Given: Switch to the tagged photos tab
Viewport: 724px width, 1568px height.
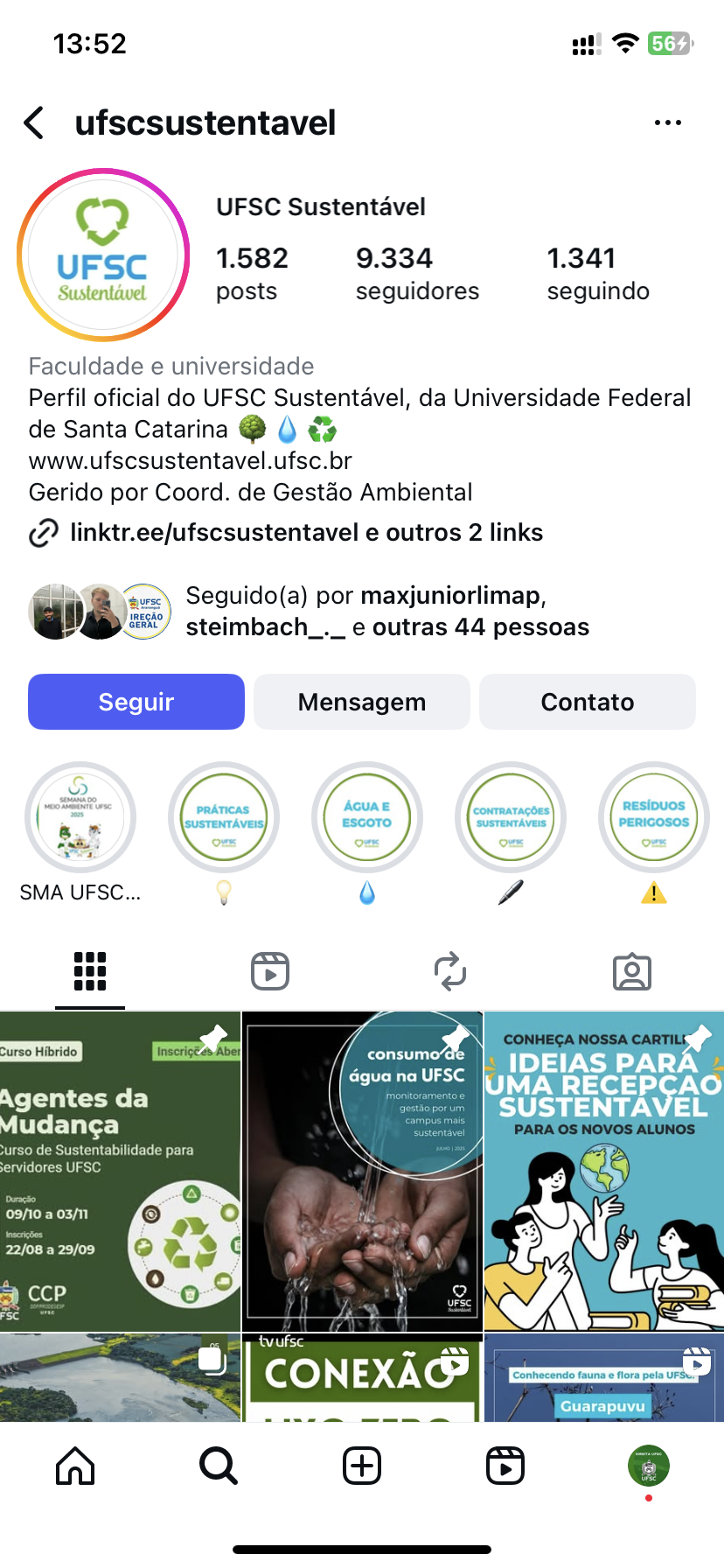Looking at the screenshot, I should tap(632, 971).
